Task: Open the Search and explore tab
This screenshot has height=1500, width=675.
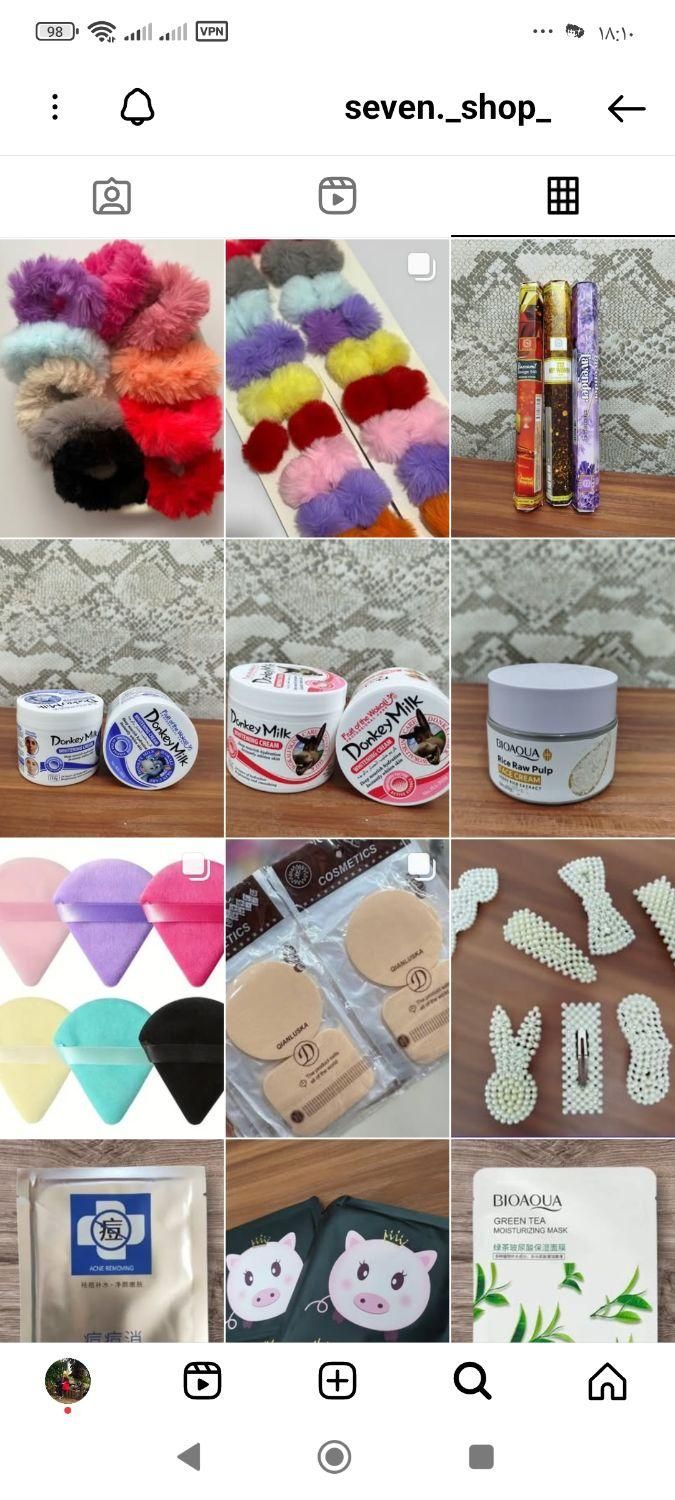Action: [x=472, y=1381]
